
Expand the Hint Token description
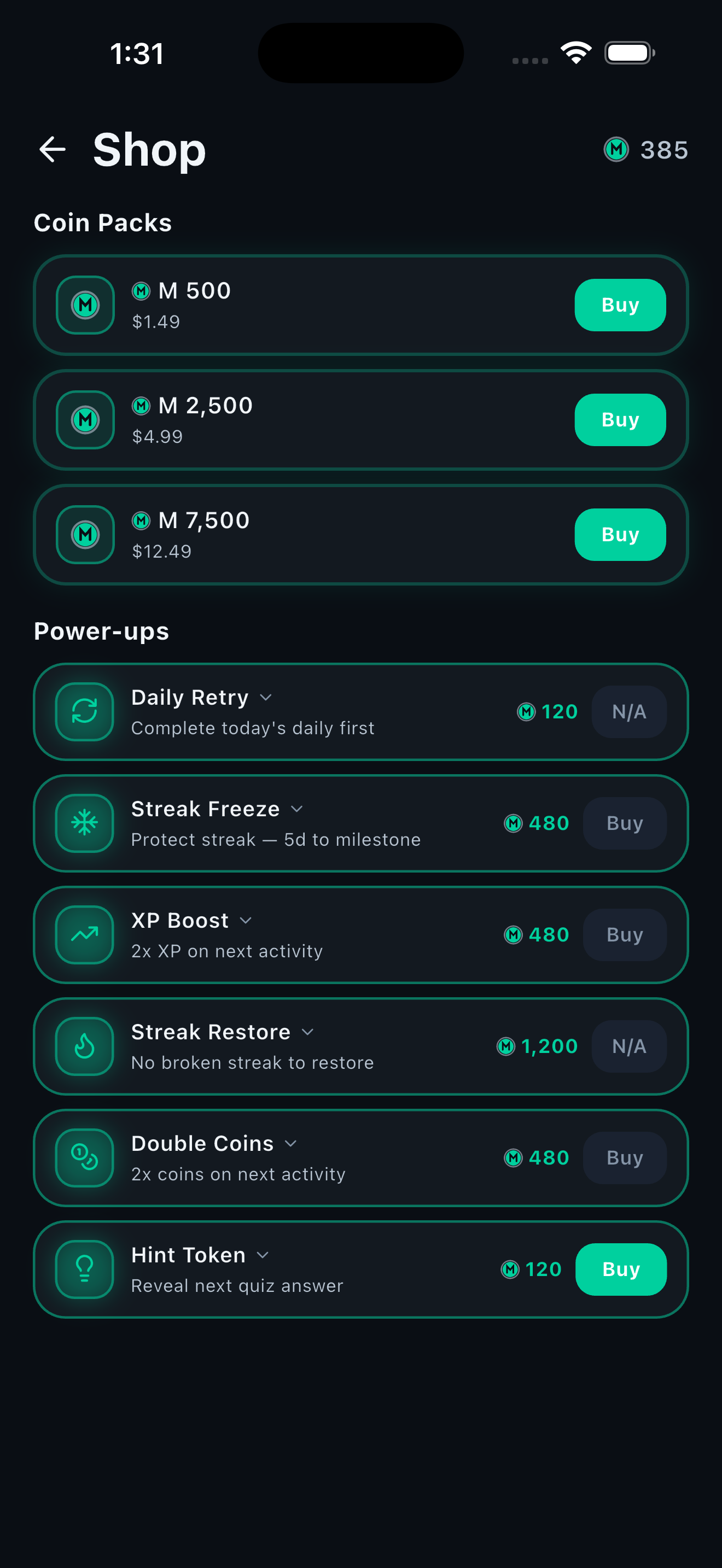click(263, 1255)
